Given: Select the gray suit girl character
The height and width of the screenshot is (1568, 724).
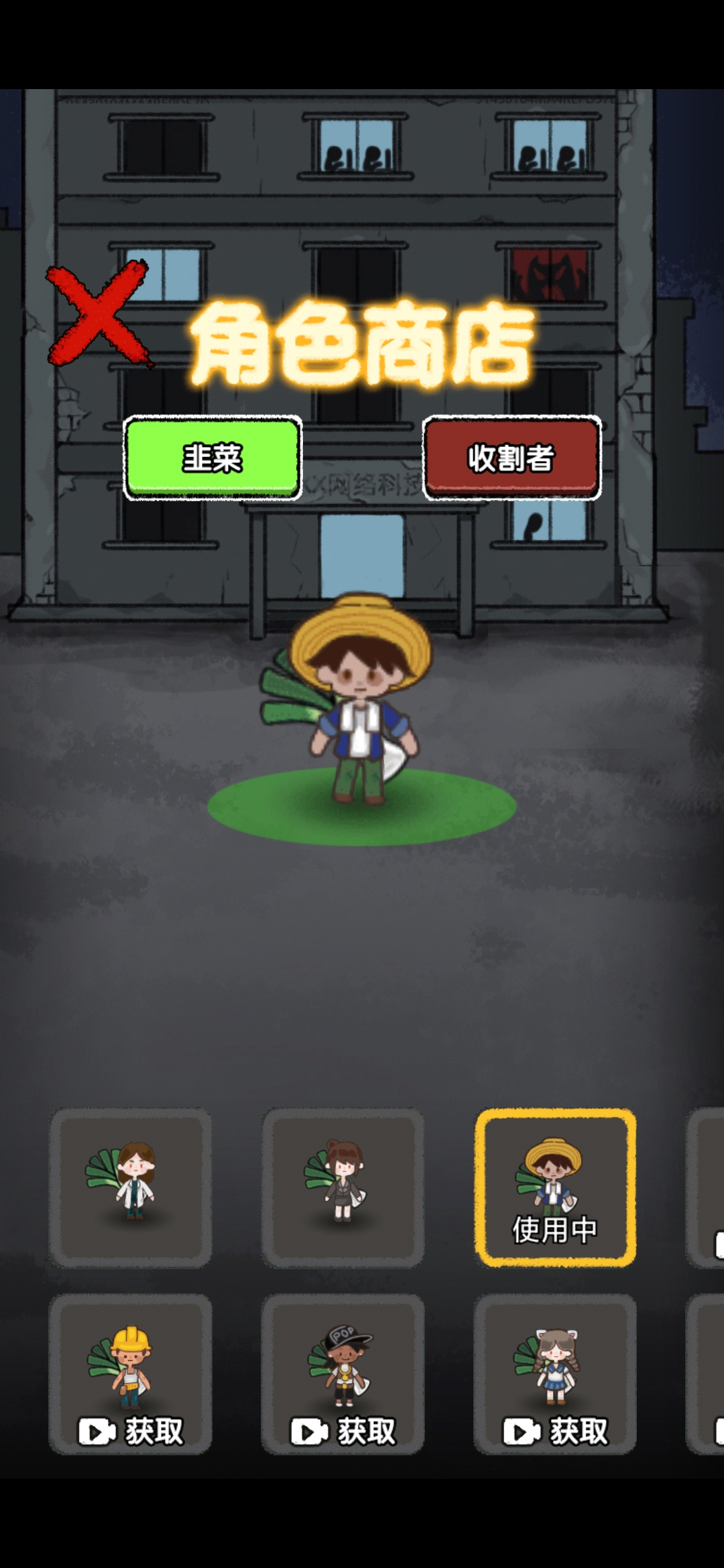Looking at the screenshot, I should coord(343,1187).
